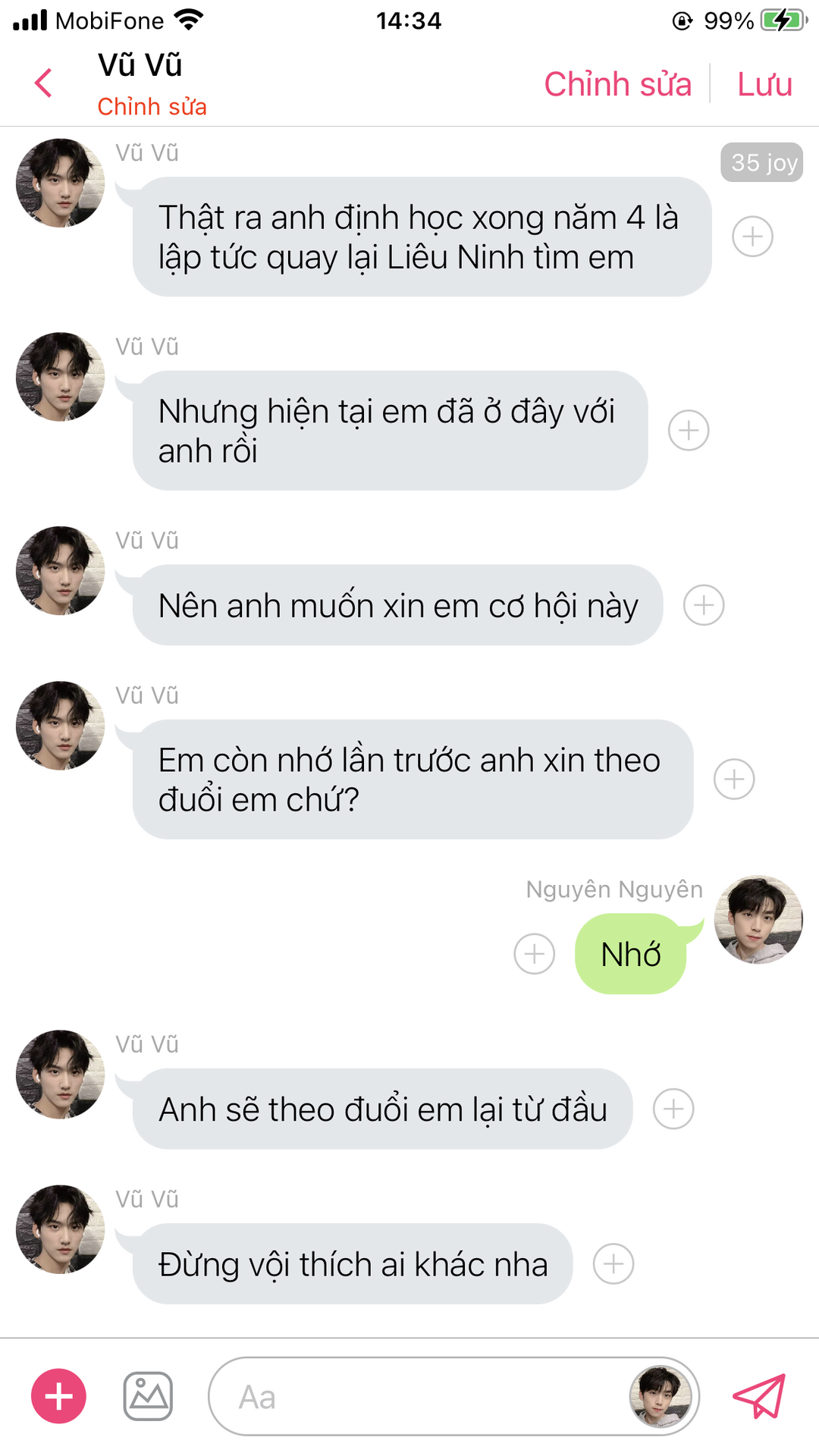Viewport: 819px width, 1456px height.
Task: Switch sender via avatar inside input field
Action: 661,1396
